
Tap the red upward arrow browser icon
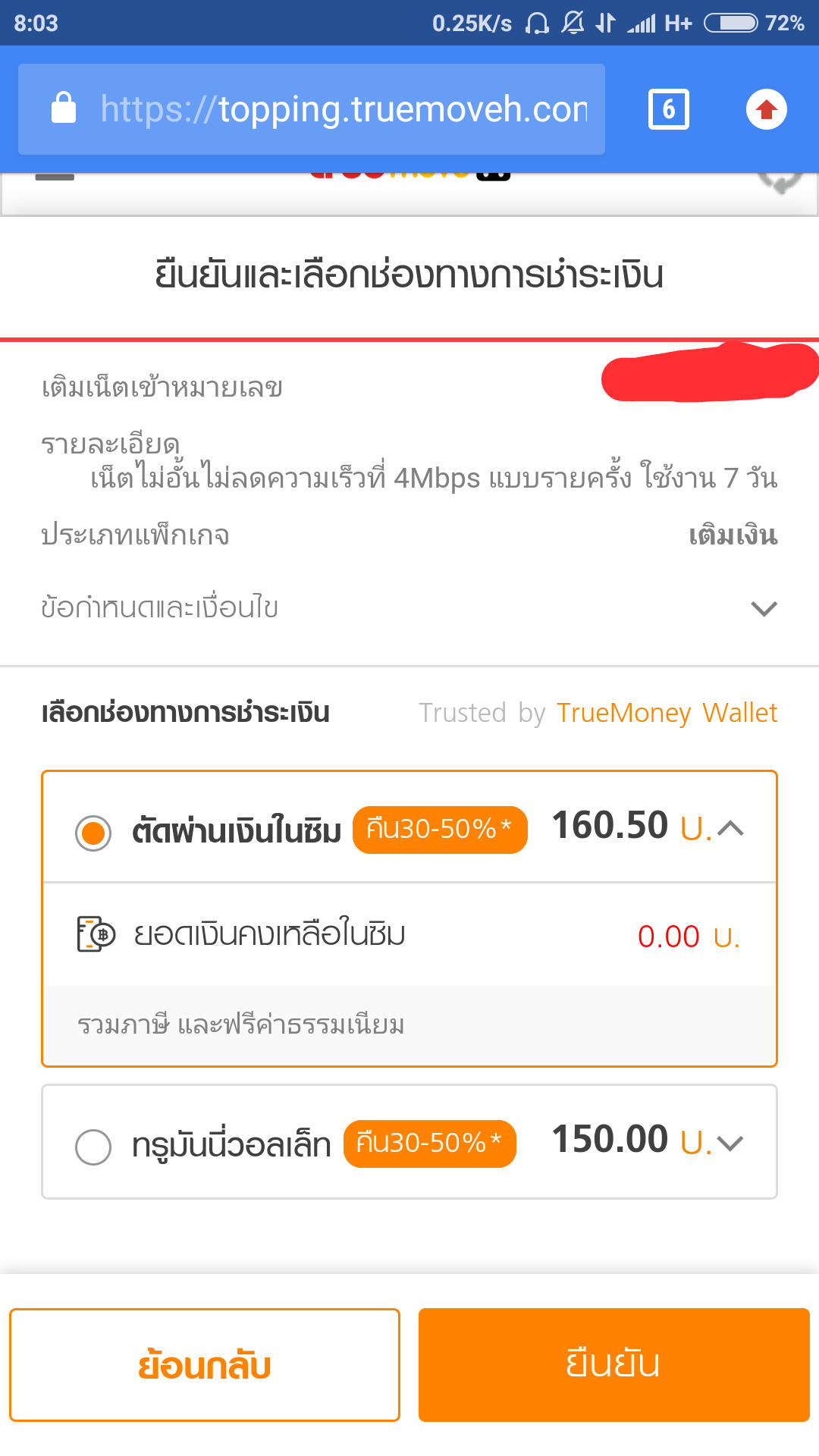[766, 110]
